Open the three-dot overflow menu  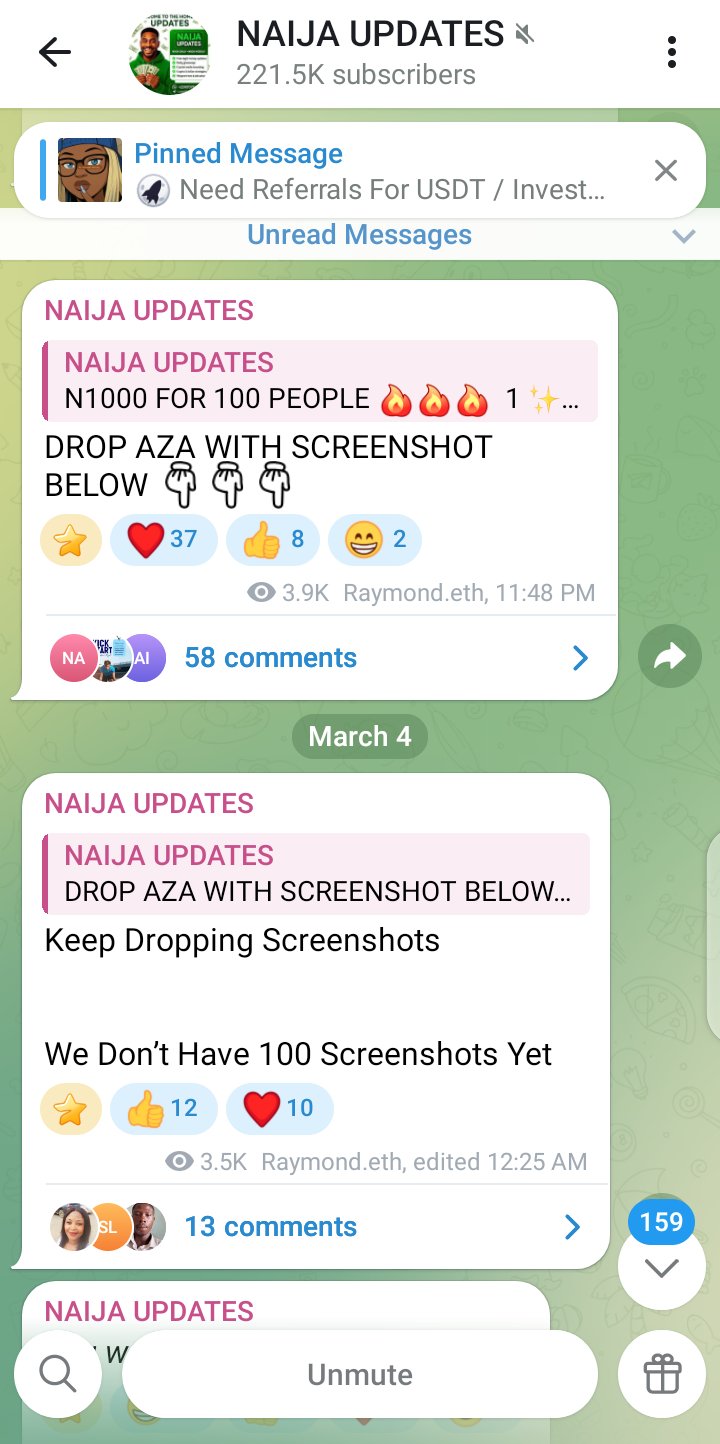671,53
